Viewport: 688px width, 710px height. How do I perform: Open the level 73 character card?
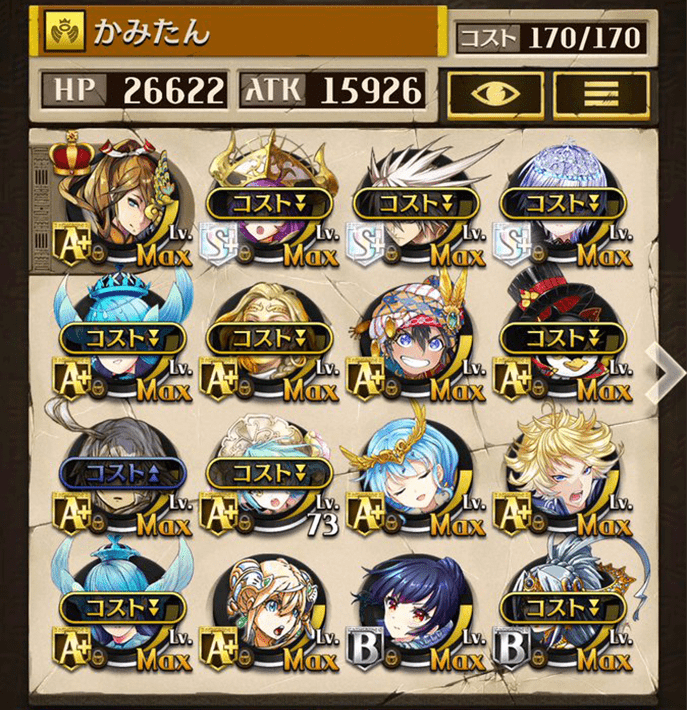268,478
